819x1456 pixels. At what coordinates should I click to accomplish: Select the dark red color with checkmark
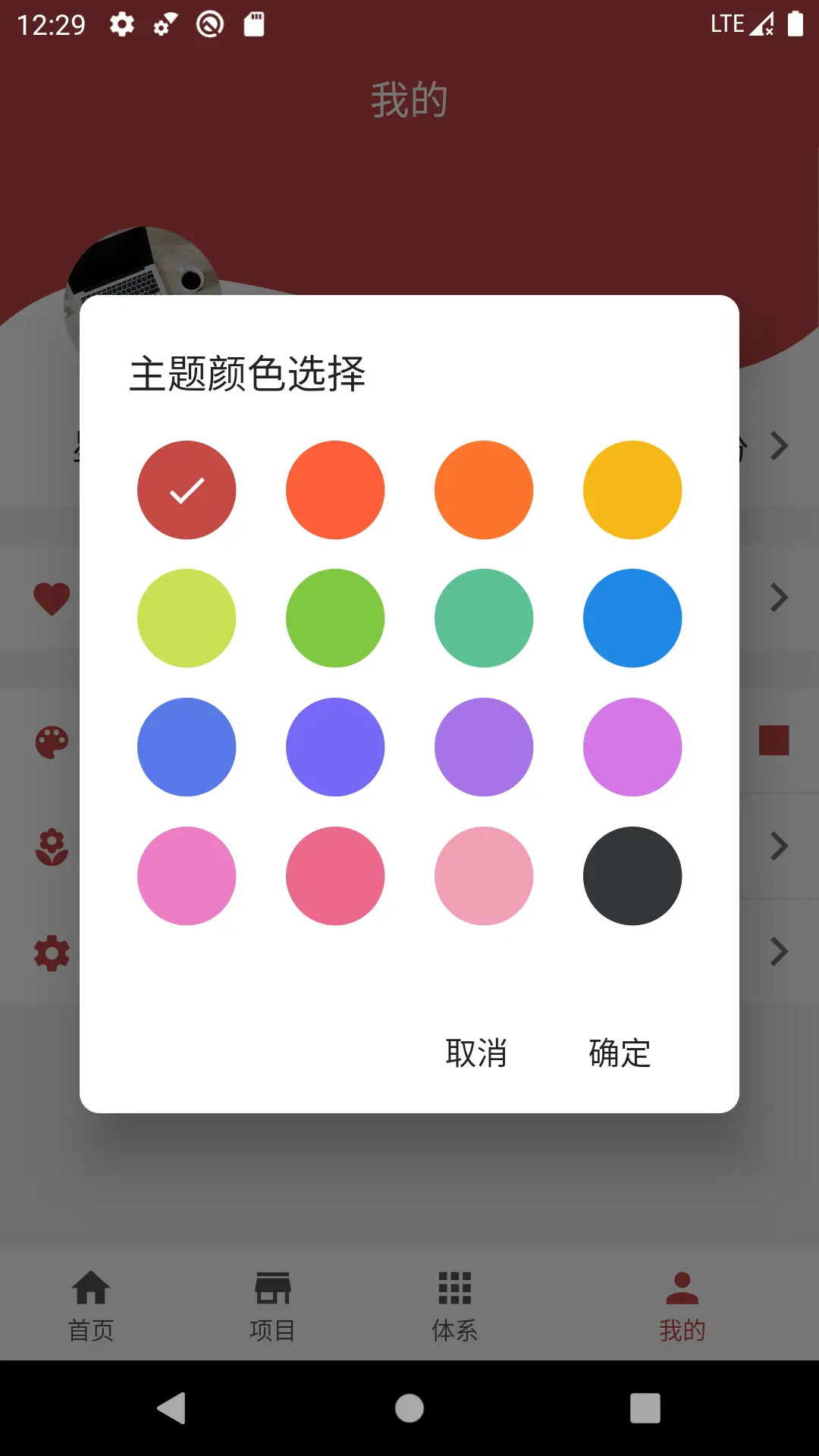pyautogui.click(x=187, y=490)
